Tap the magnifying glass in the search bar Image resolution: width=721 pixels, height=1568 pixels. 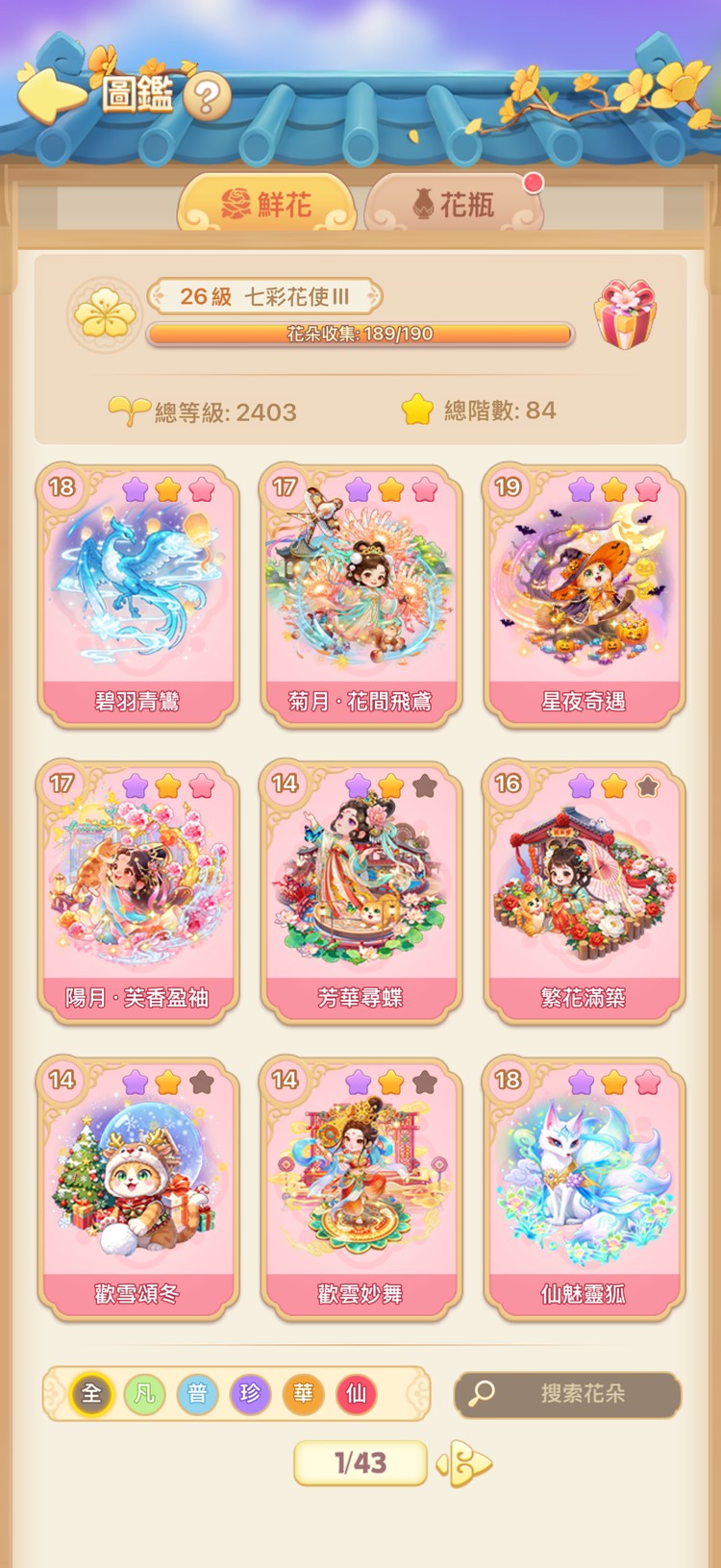coord(483,1395)
